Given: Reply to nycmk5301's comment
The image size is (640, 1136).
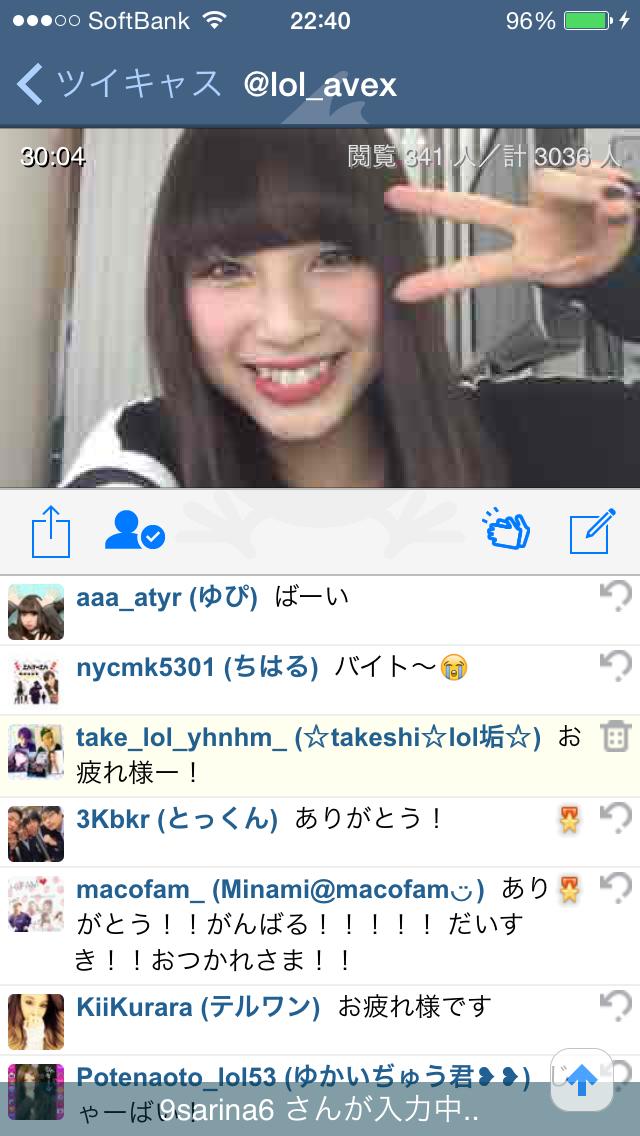Looking at the screenshot, I should (x=616, y=665).
